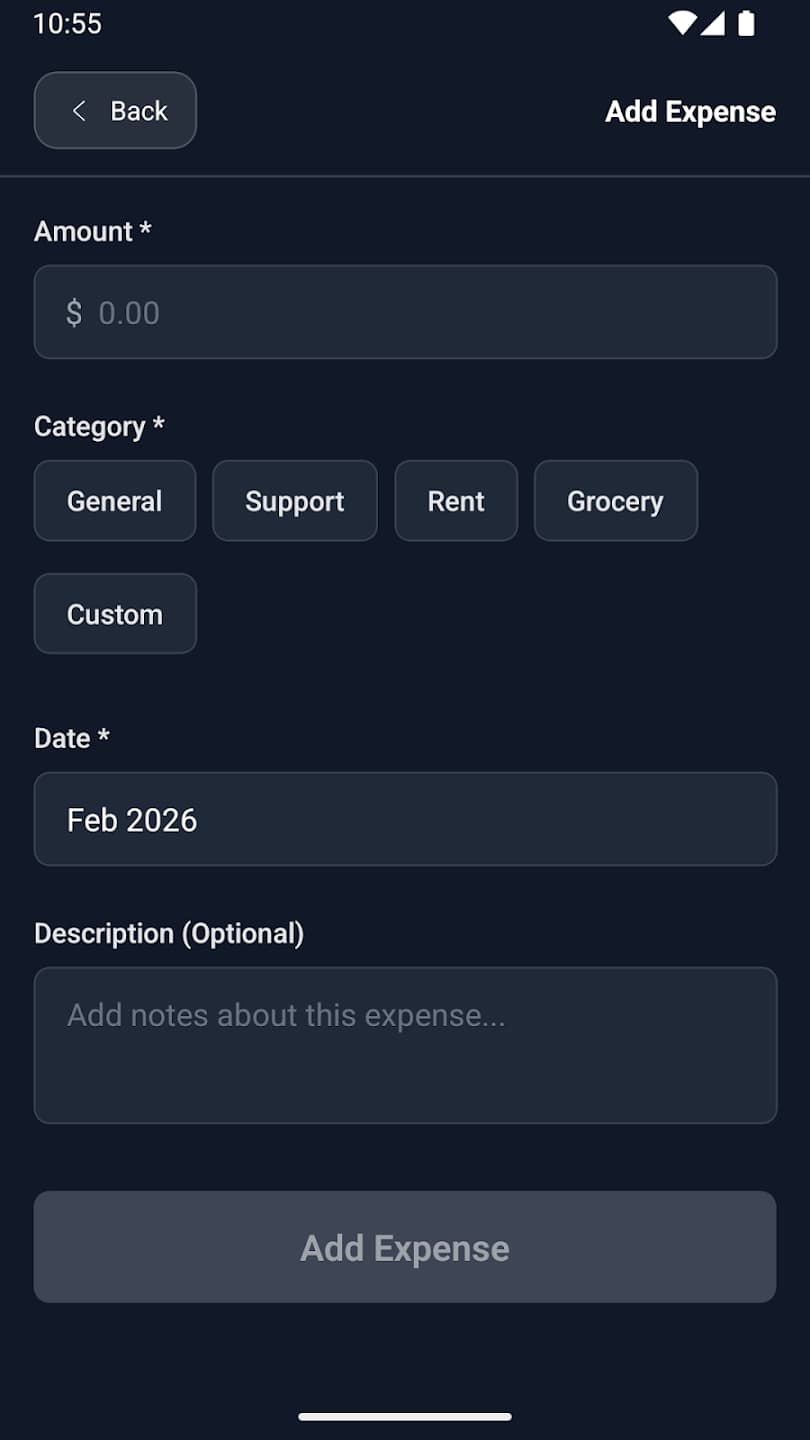Tap the back chevron icon
The width and height of the screenshot is (810, 1440).
(x=79, y=111)
